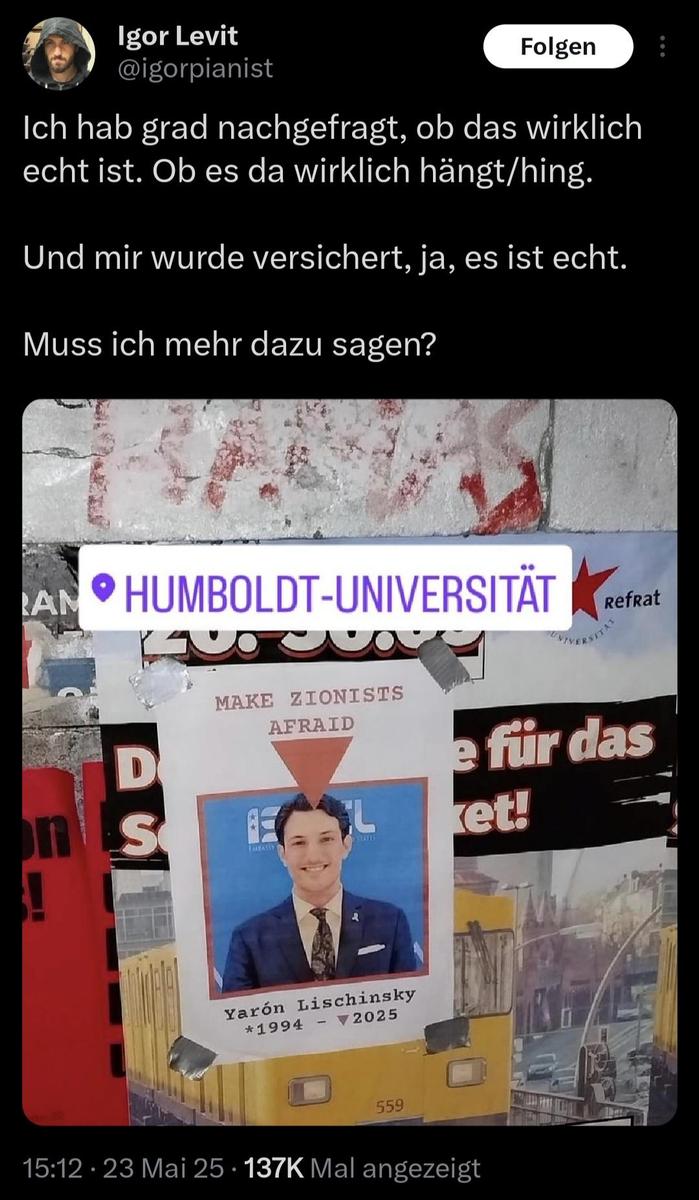Open the @igorpianist profile handle
This screenshot has height=1200, width=699.
point(195,69)
